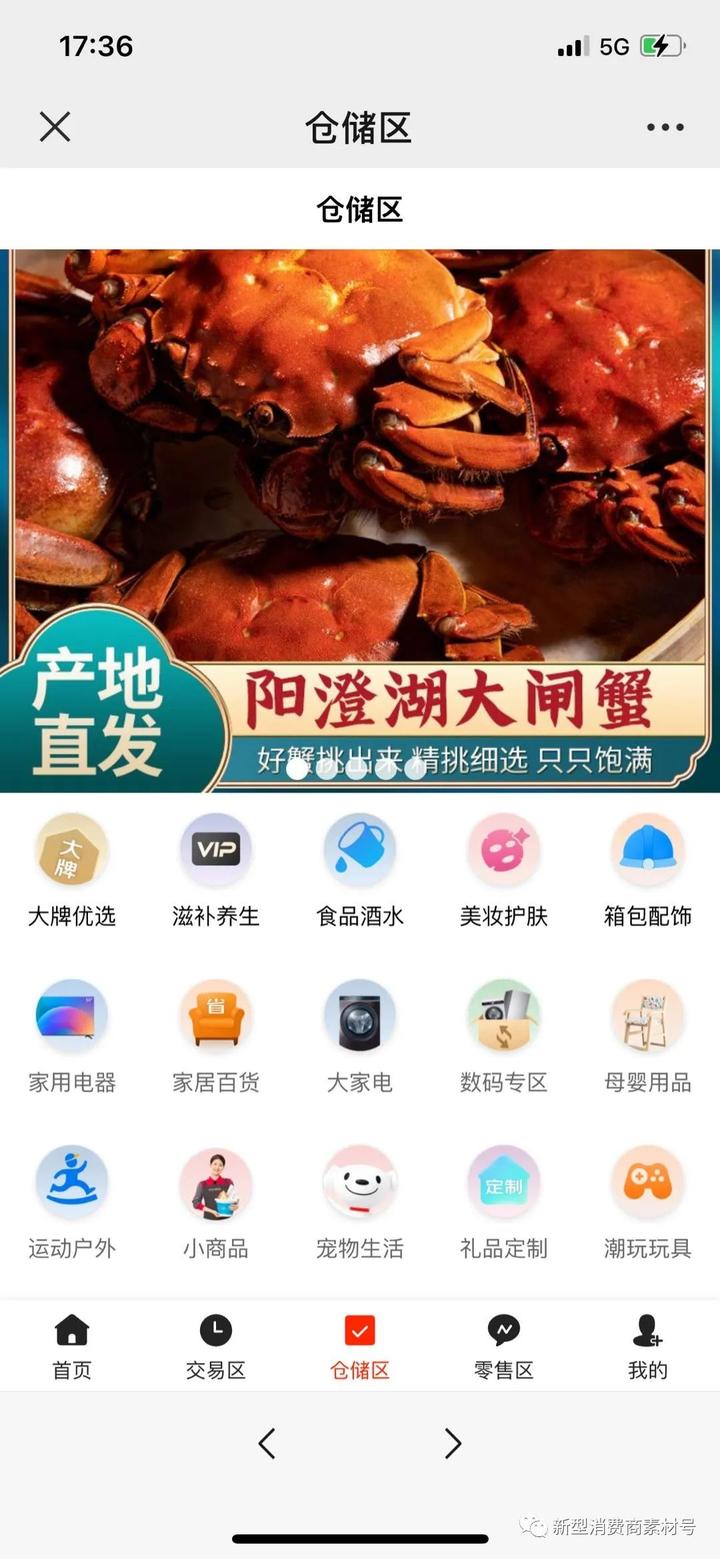Open the 大家电 category
This screenshot has height=1559, width=720.
[x=360, y=1036]
